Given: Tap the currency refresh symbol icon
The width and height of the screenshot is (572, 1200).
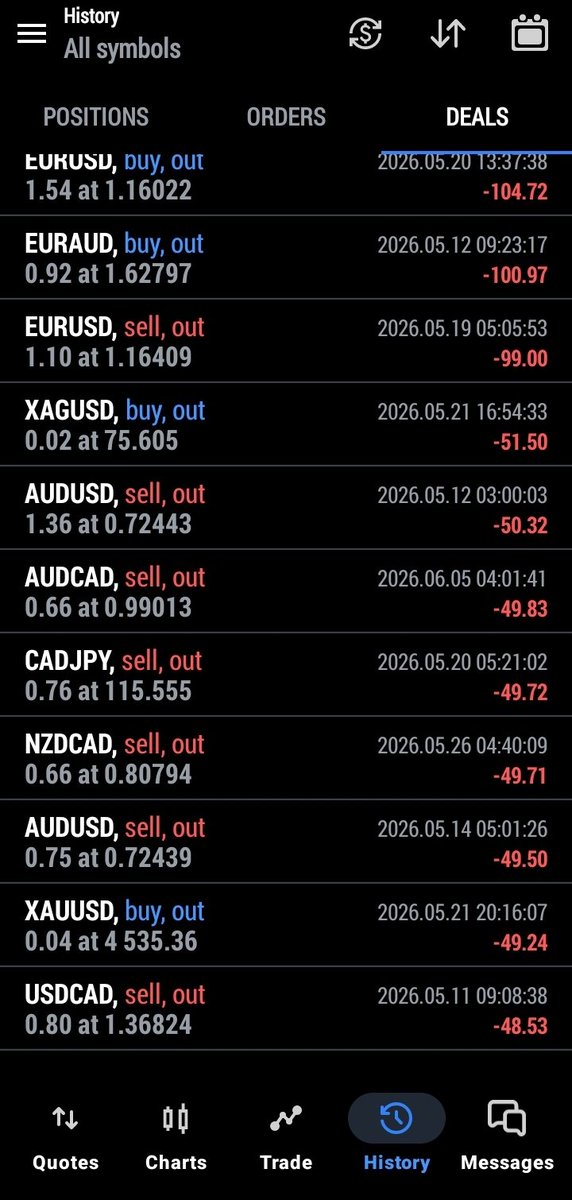Looking at the screenshot, I should (365, 33).
